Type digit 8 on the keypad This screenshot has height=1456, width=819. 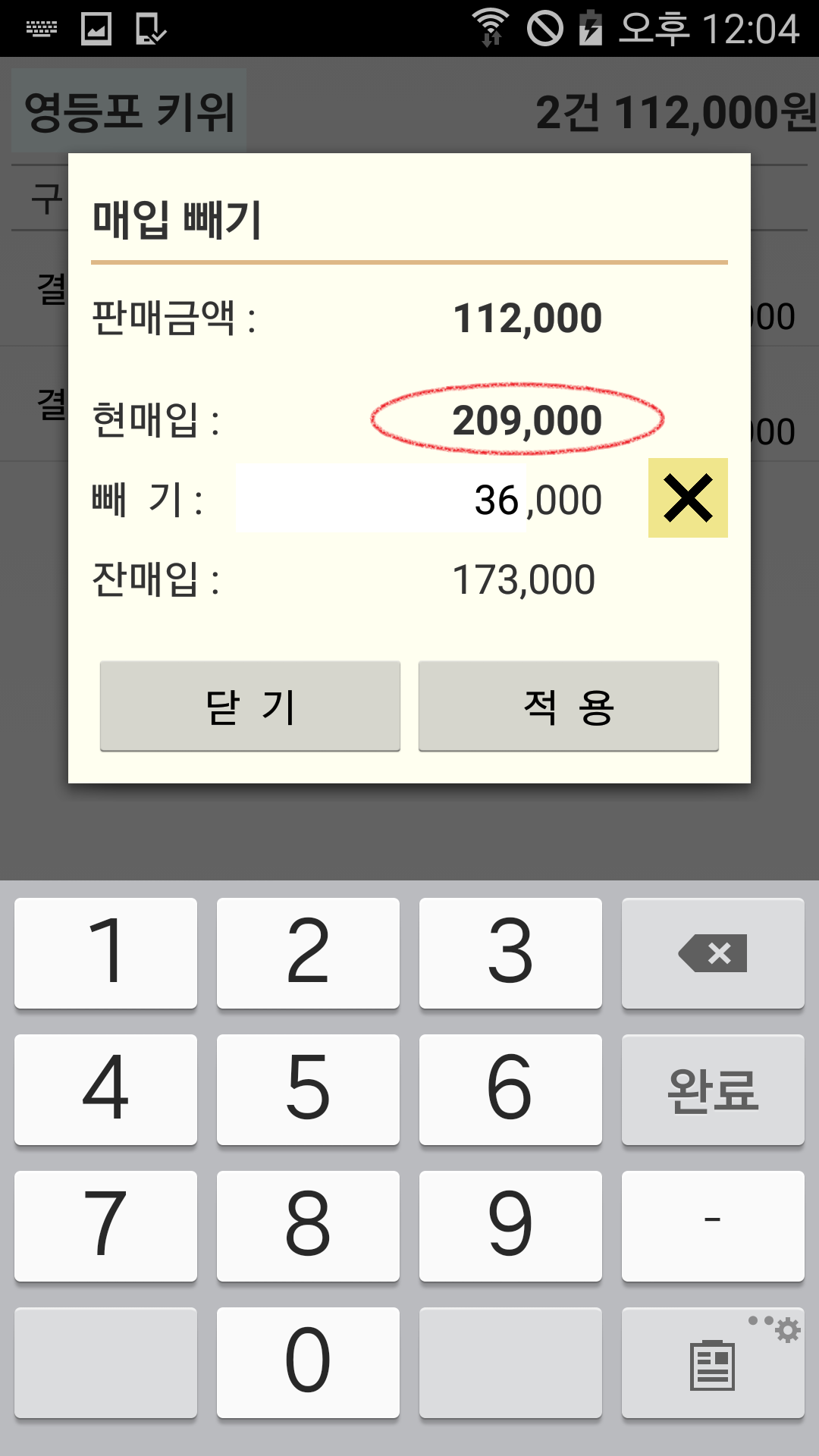click(x=308, y=1226)
